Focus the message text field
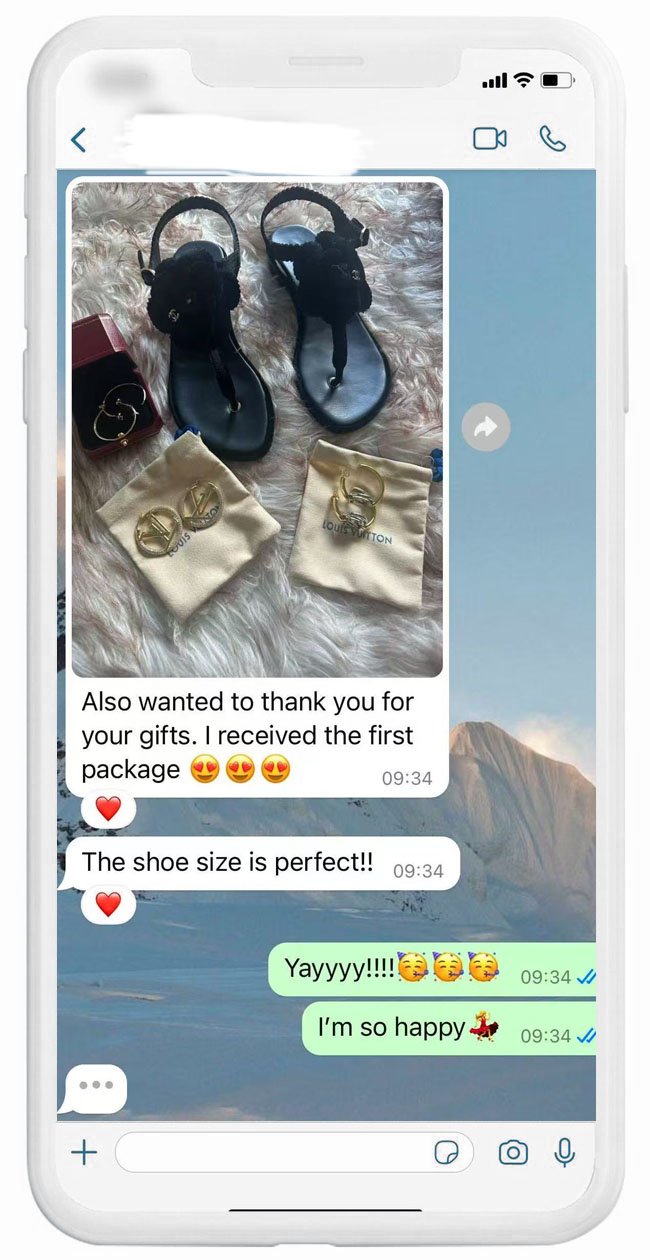650x1260 pixels. tap(270, 1153)
